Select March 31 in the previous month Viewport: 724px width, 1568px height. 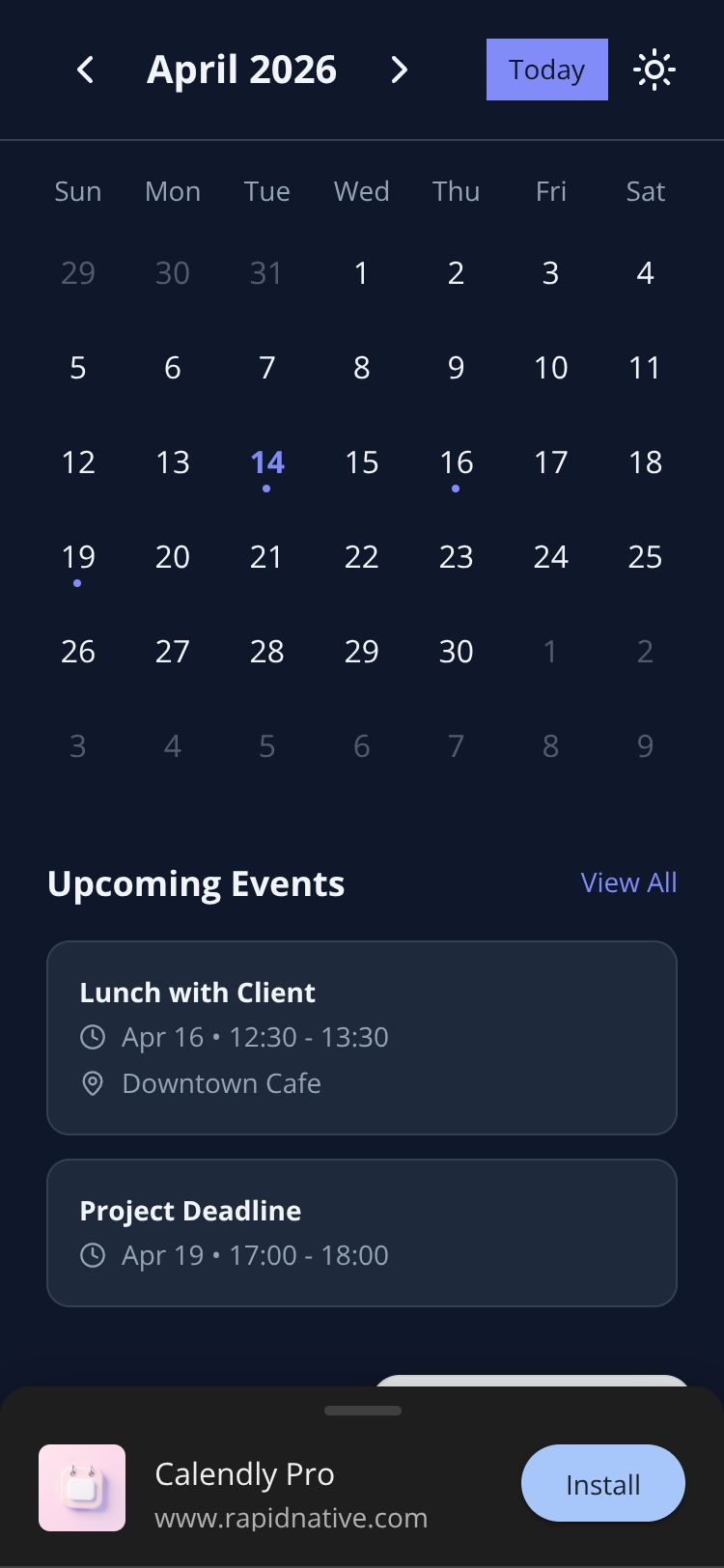(x=267, y=274)
